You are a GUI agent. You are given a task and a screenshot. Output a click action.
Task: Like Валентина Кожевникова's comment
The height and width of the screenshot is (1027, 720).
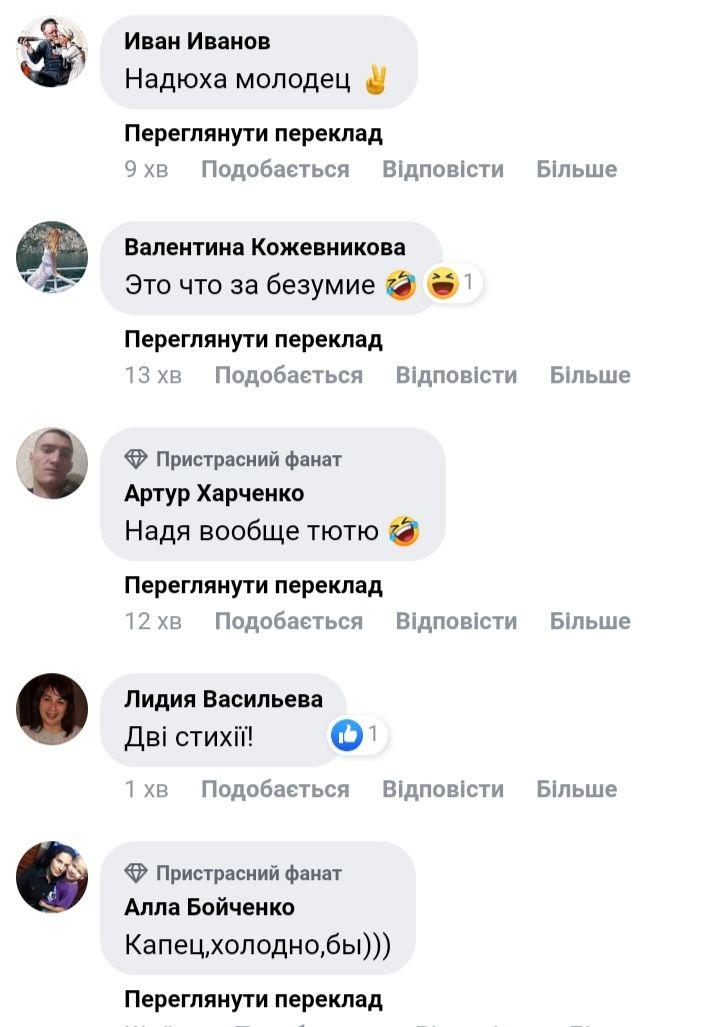[x=288, y=375]
